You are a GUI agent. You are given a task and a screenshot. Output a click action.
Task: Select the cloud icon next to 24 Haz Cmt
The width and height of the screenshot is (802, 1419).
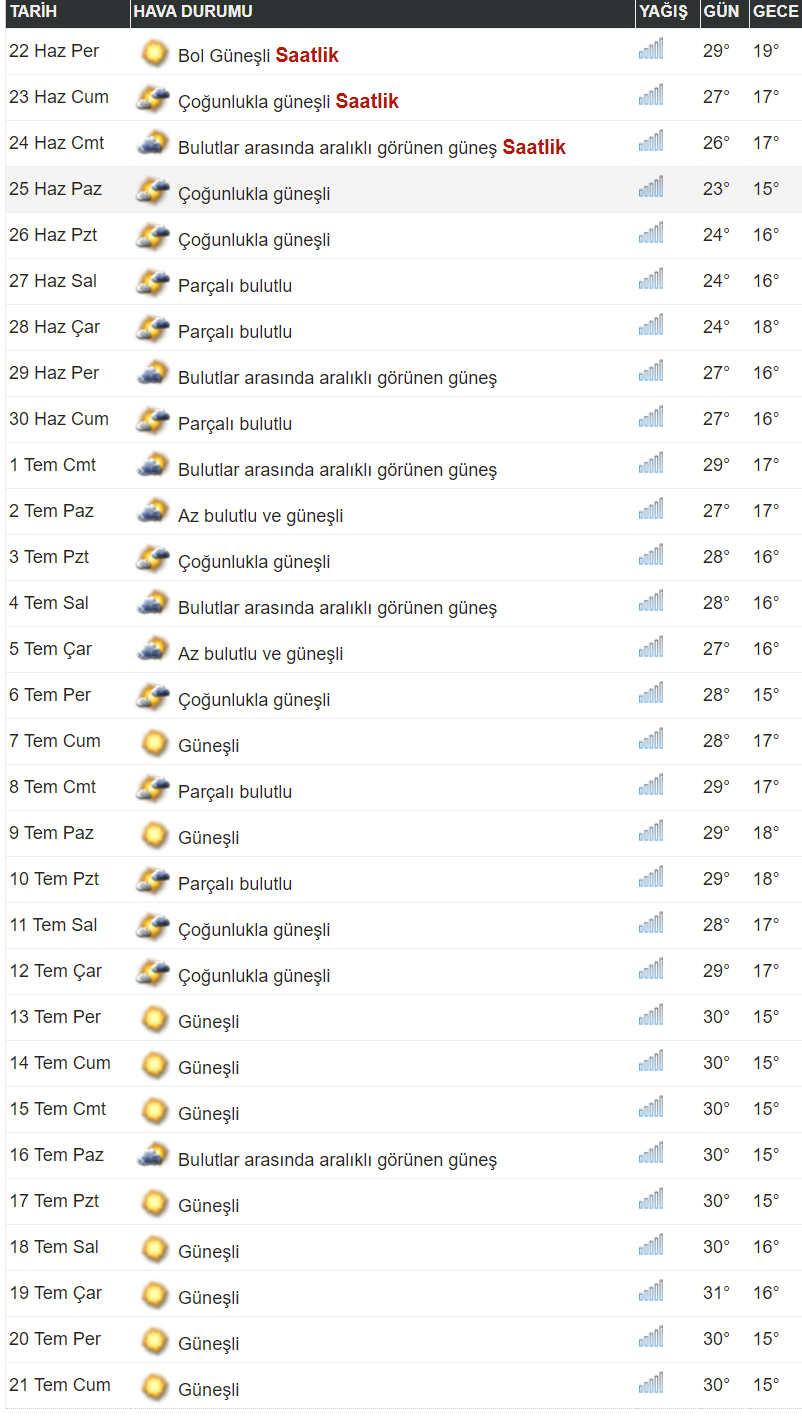click(153, 143)
